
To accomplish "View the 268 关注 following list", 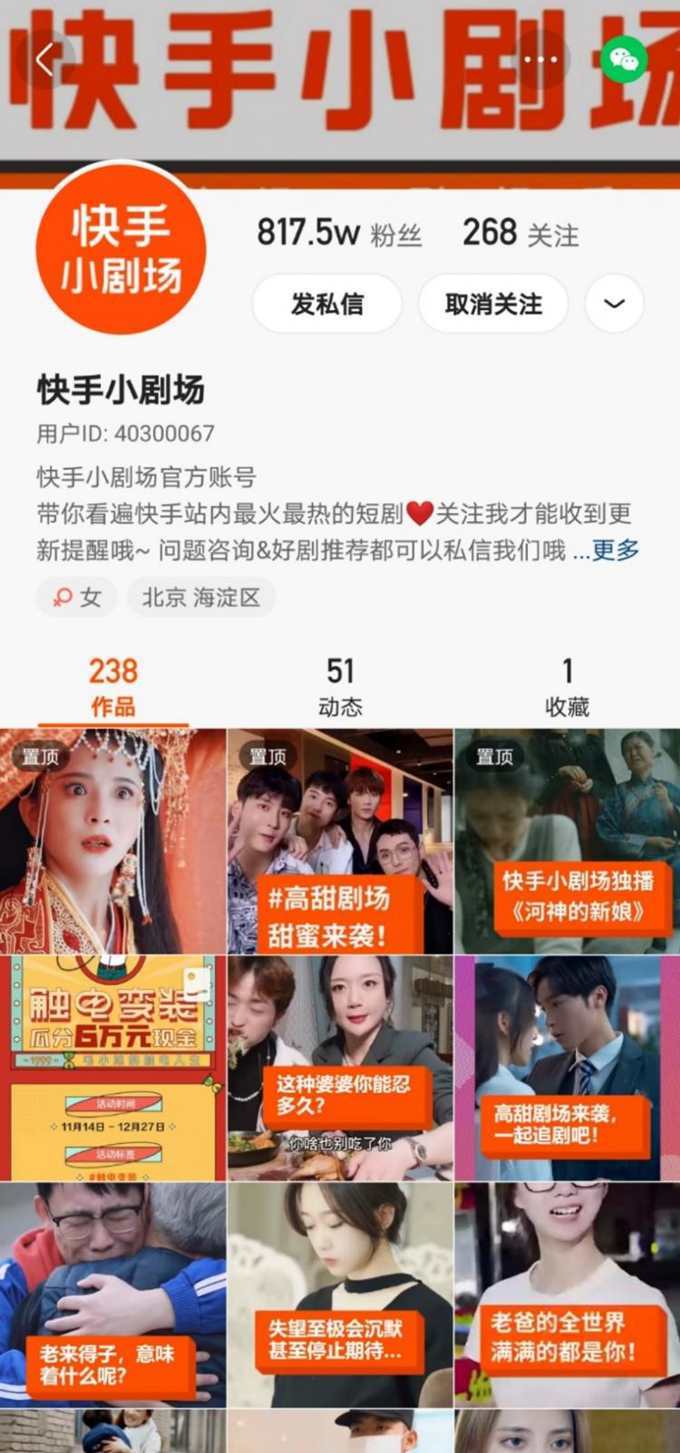I will [x=520, y=234].
